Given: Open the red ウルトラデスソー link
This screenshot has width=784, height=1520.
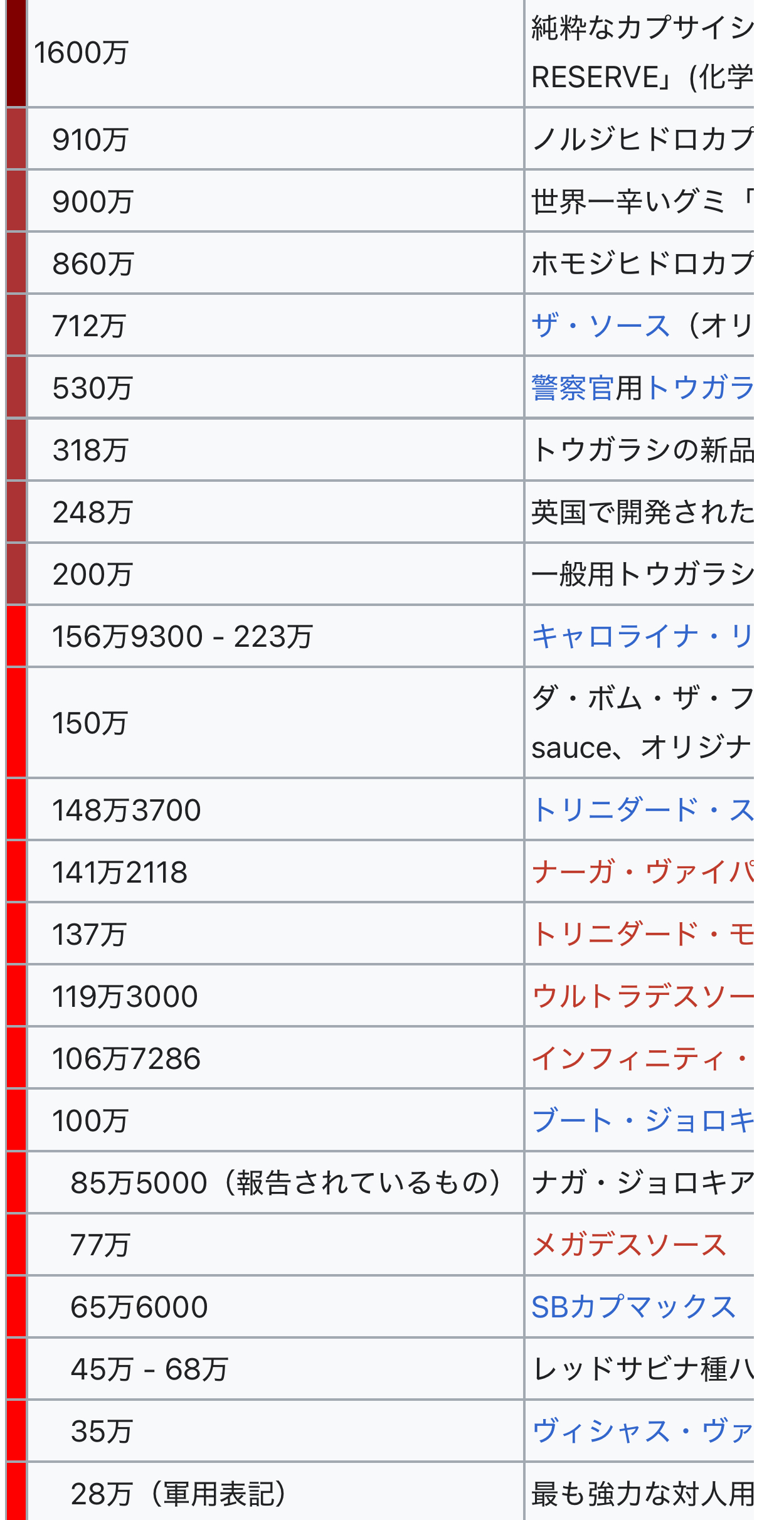Looking at the screenshot, I should (x=642, y=996).
